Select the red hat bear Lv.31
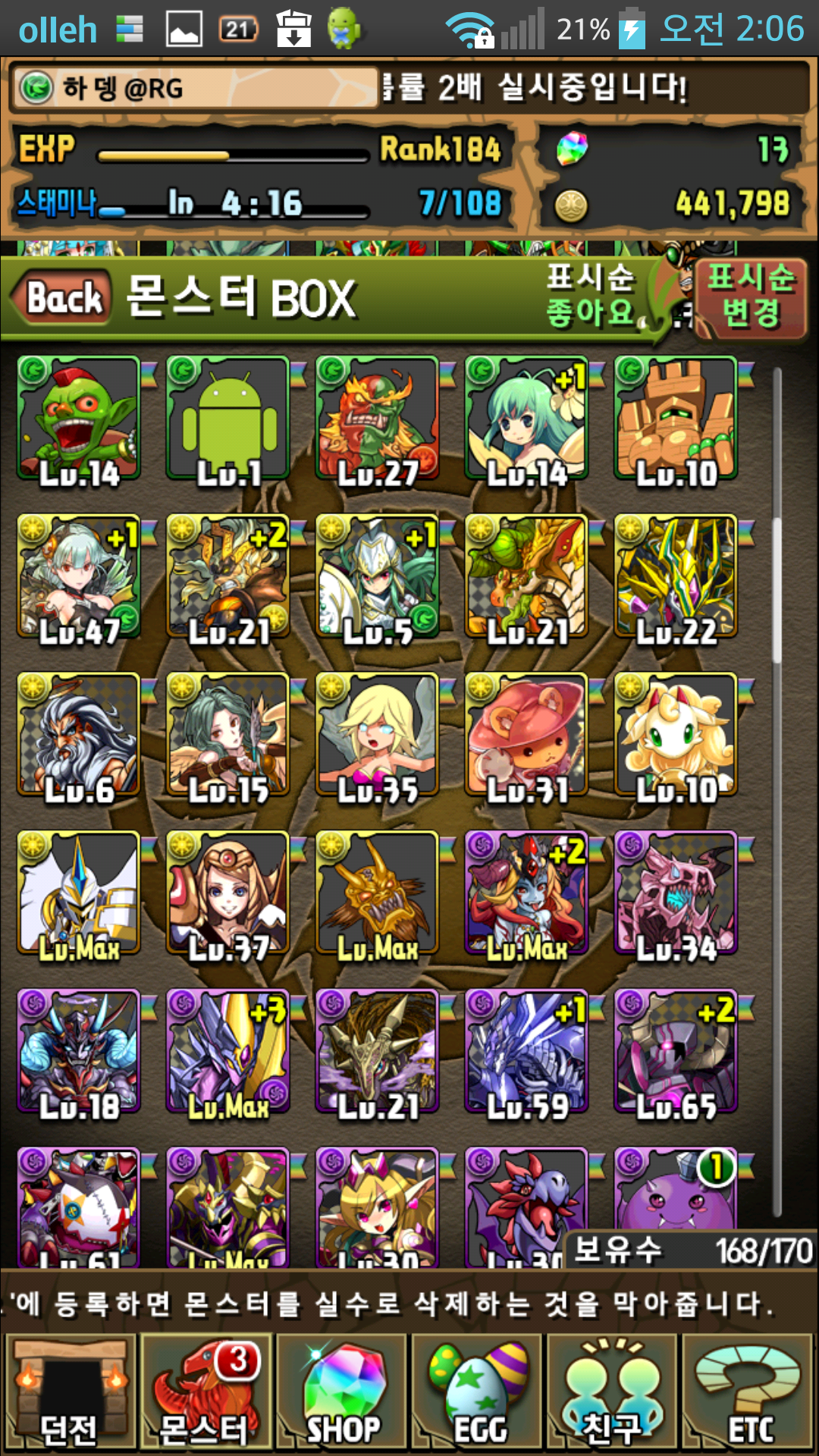This screenshot has width=819, height=1456. 526,736
